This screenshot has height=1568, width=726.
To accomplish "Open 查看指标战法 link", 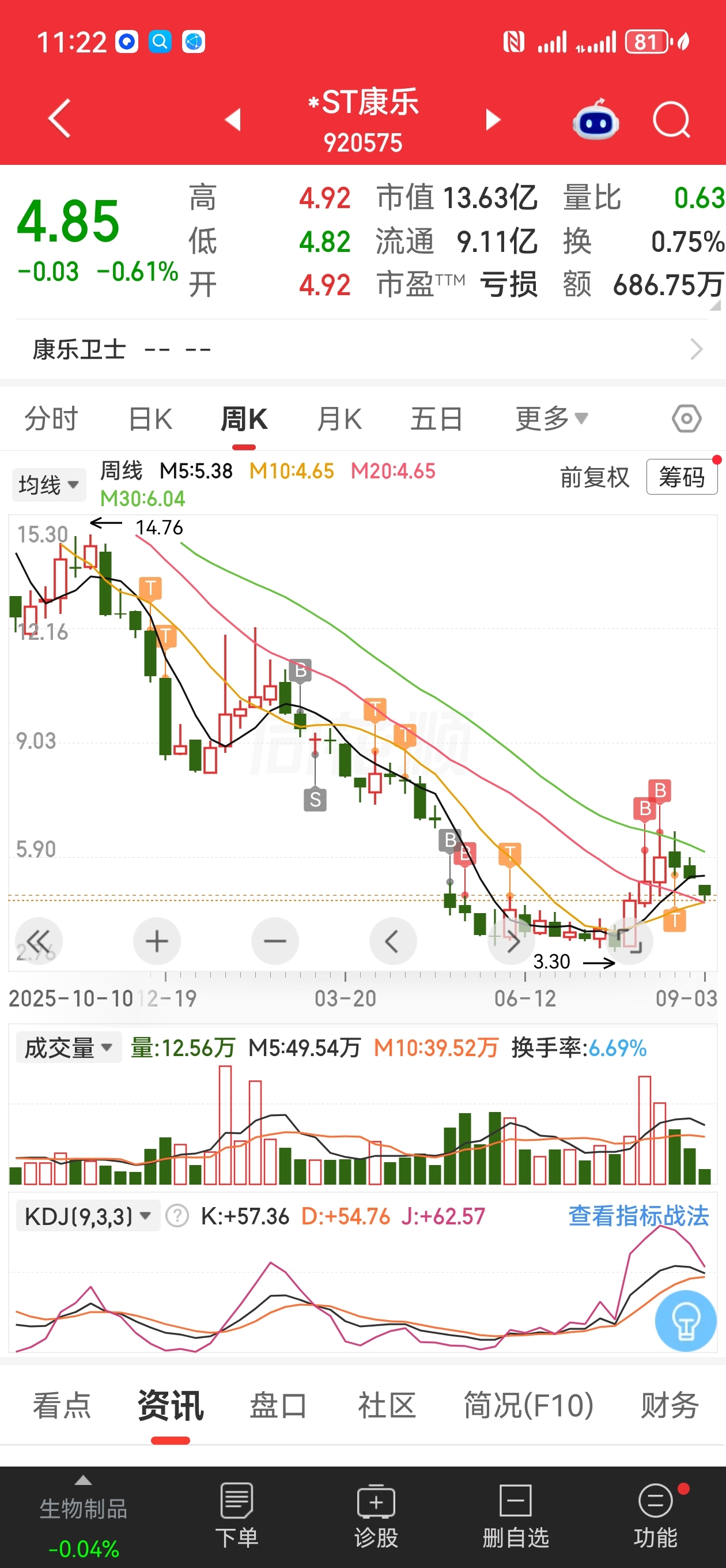I will 638,1216.
